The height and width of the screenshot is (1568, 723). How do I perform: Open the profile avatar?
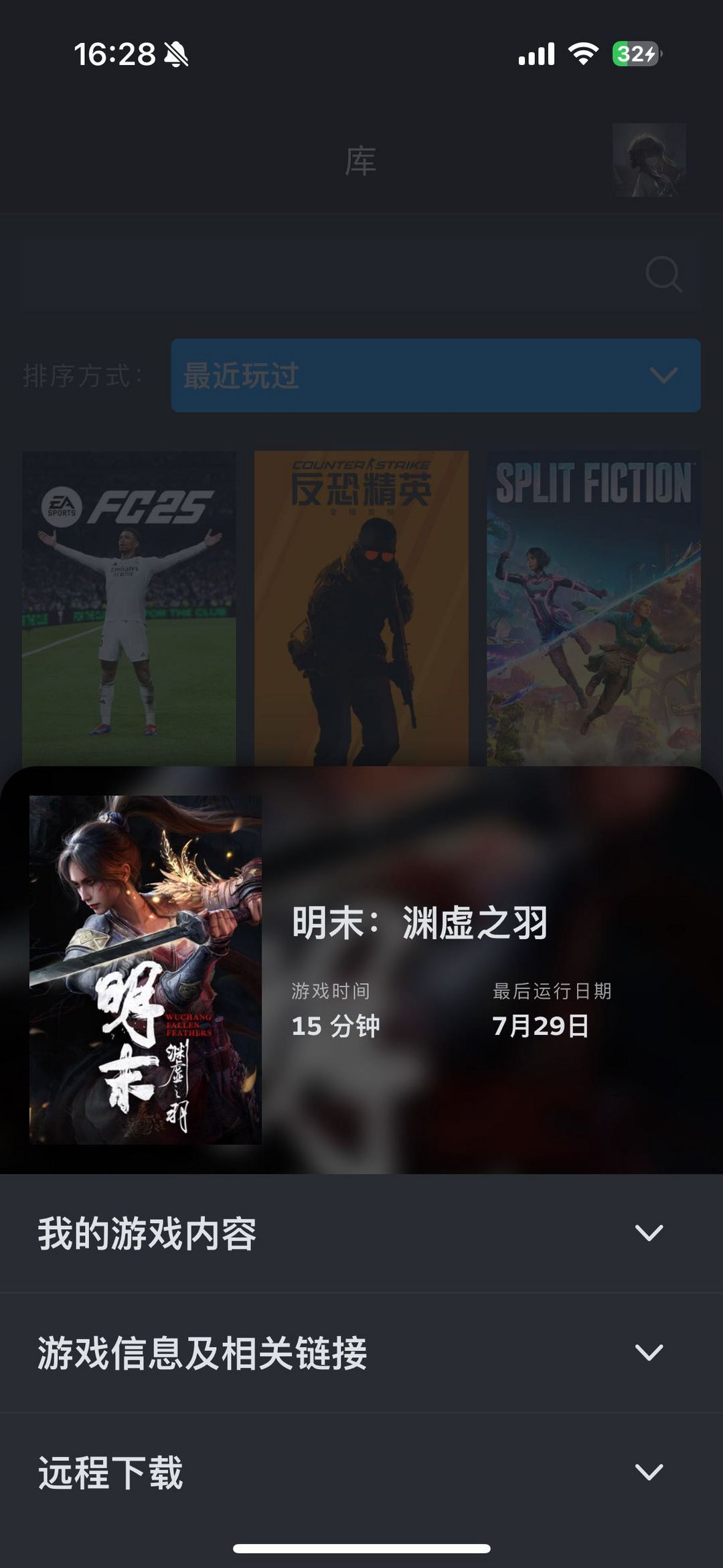649,160
